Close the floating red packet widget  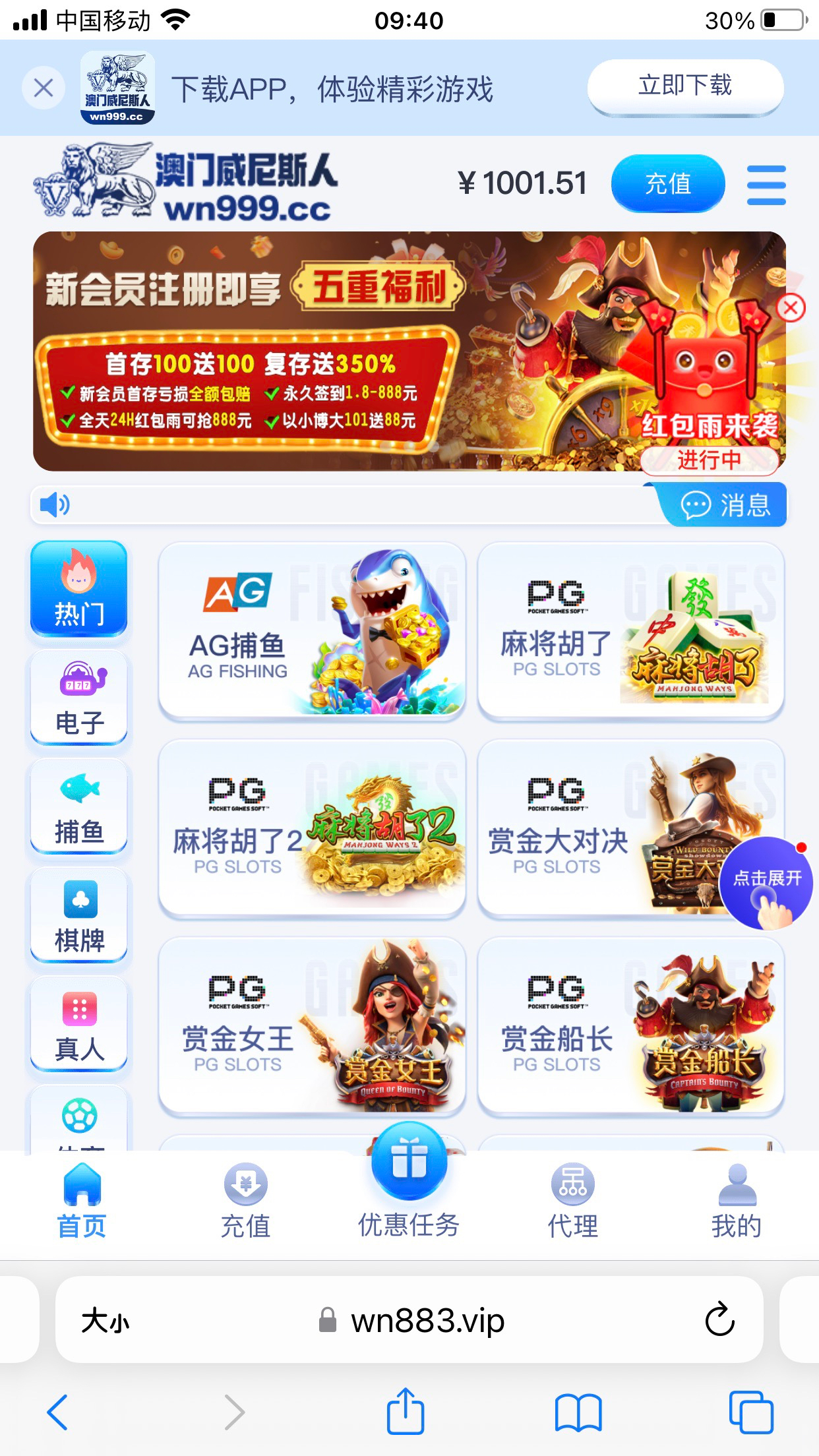(791, 307)
